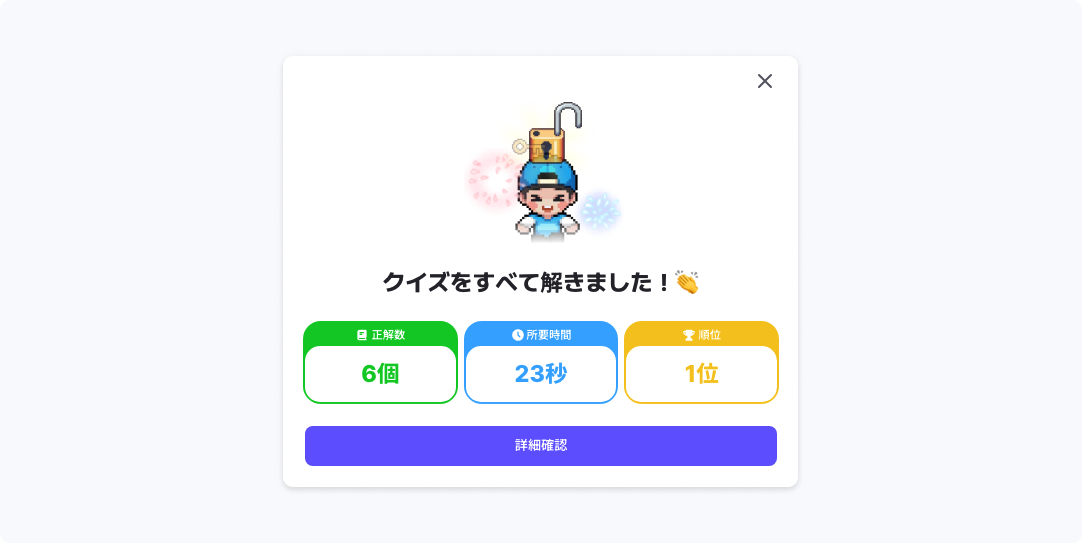Close the quiz results dialog

(765, 81)
